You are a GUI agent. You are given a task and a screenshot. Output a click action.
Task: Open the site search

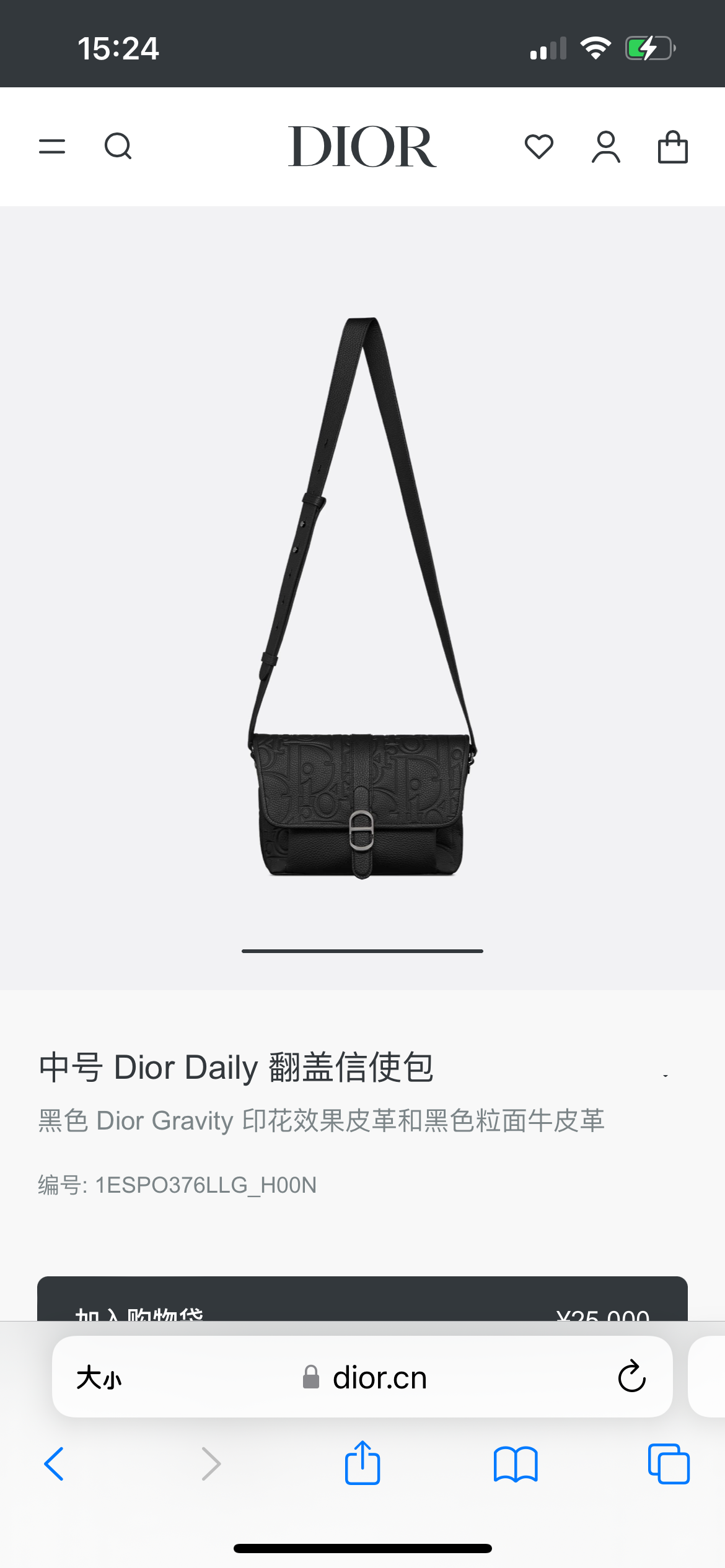[118, 147]
